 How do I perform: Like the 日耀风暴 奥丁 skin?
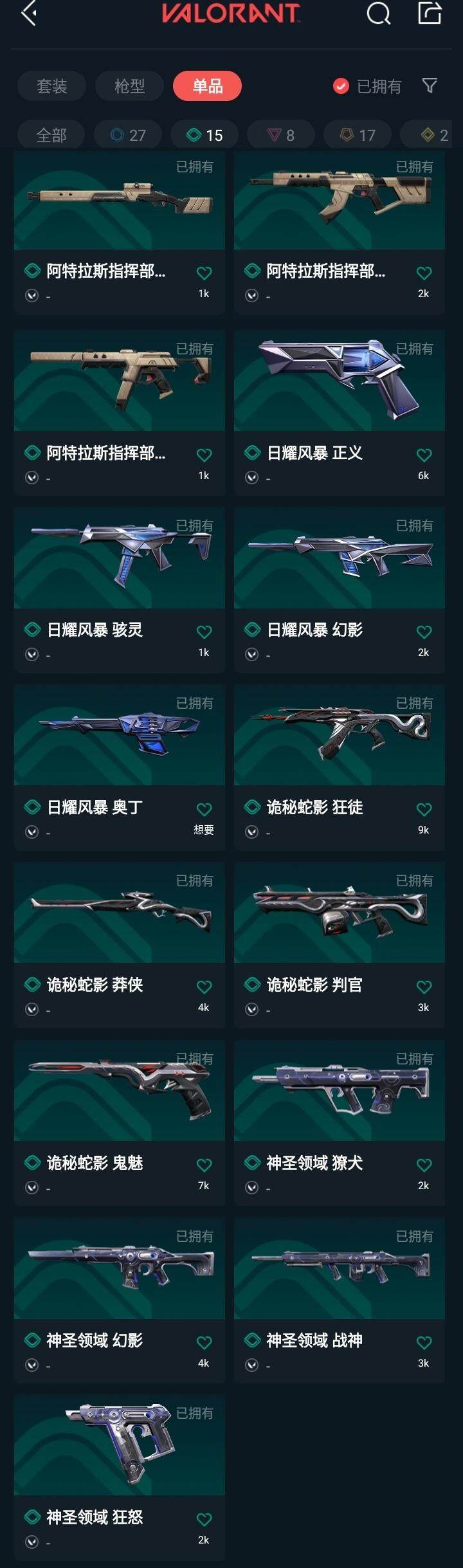pyautogui.click(x=204, y=809)
